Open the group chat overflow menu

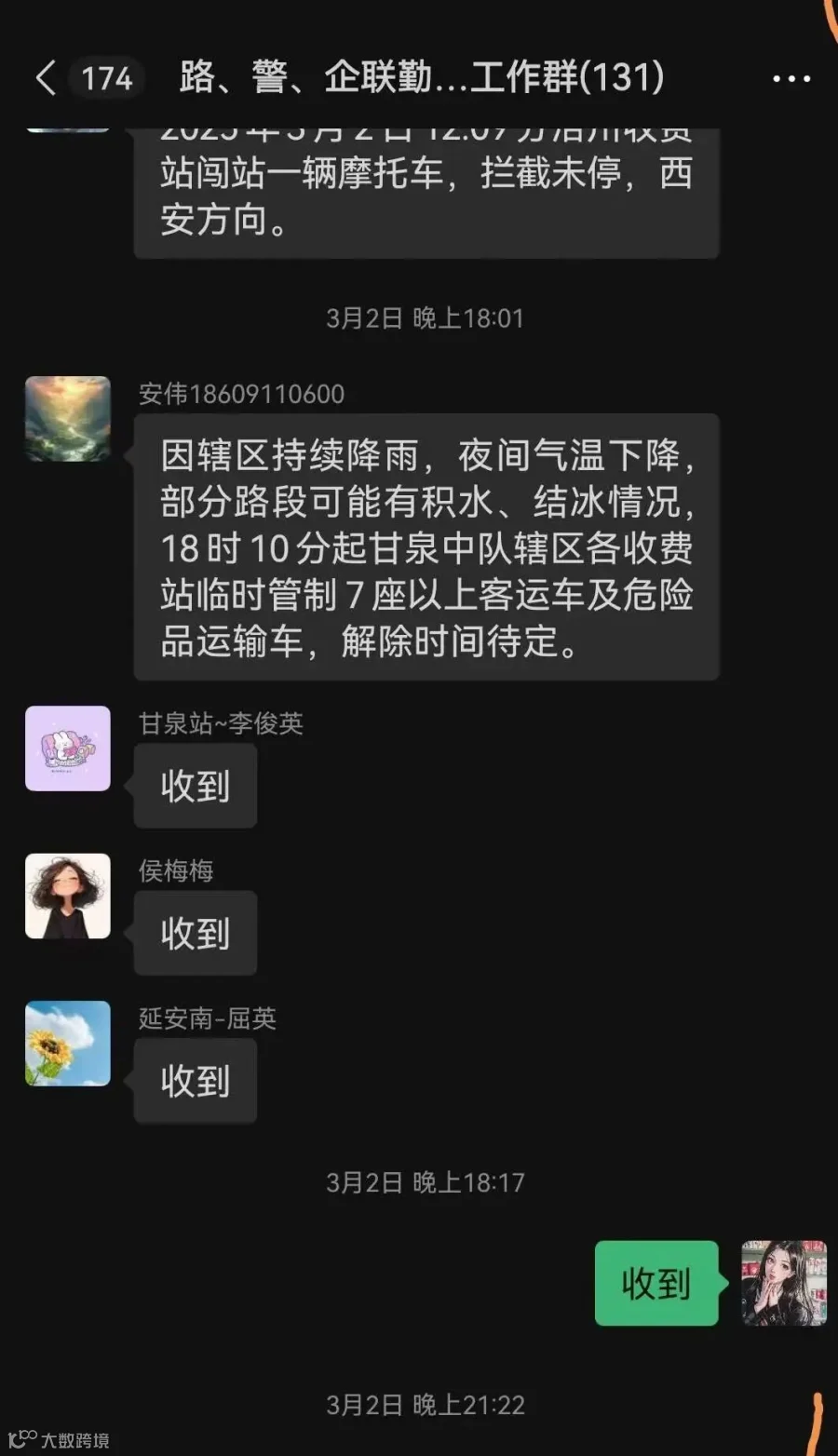[x=791, y=79]
